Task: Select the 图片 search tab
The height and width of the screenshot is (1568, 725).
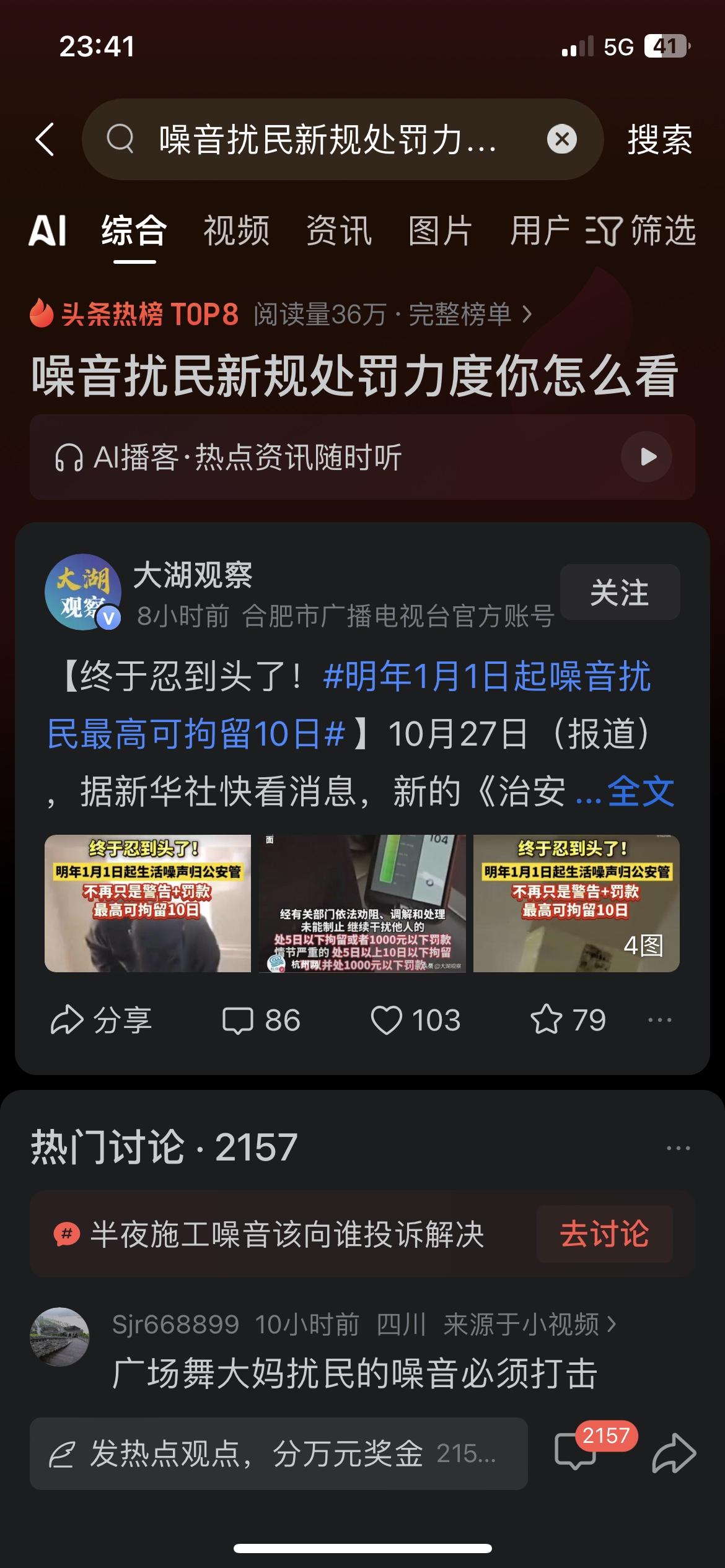Action: point(437,231)
